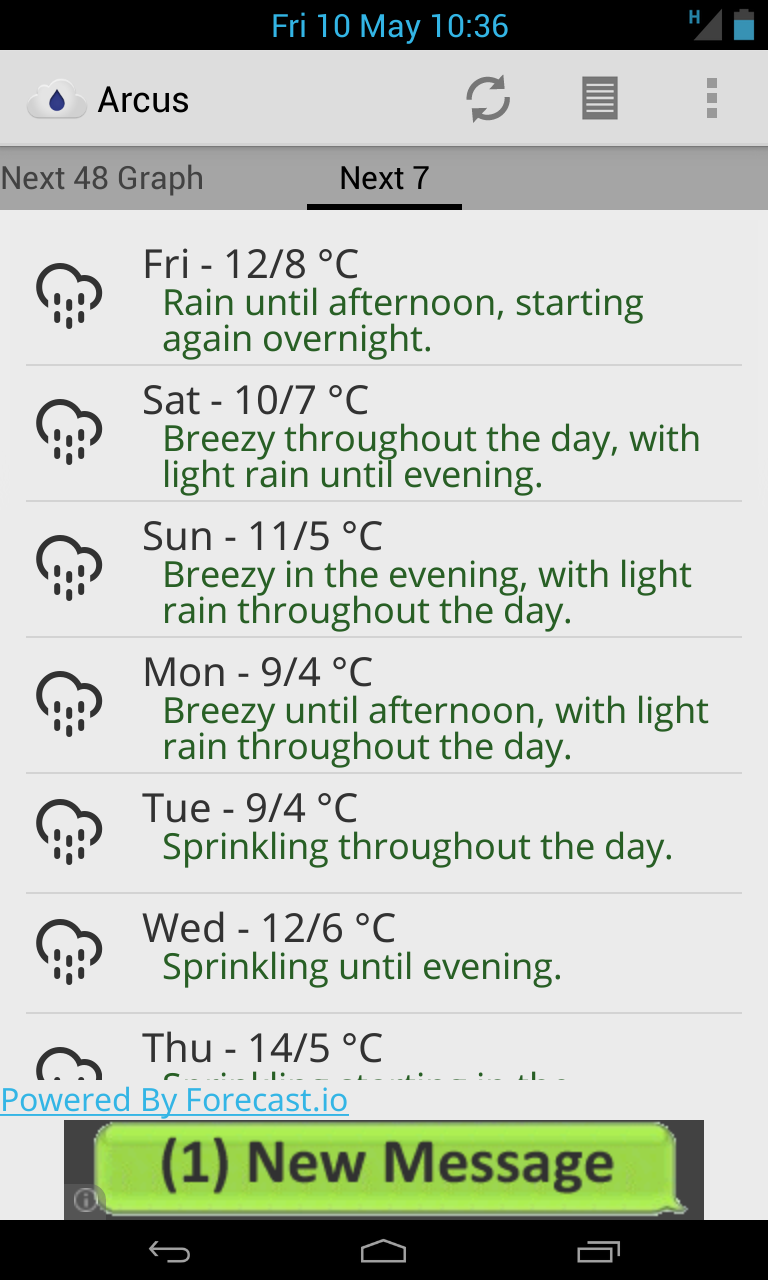Tap the New Message ad banner

coord(384,1168)
